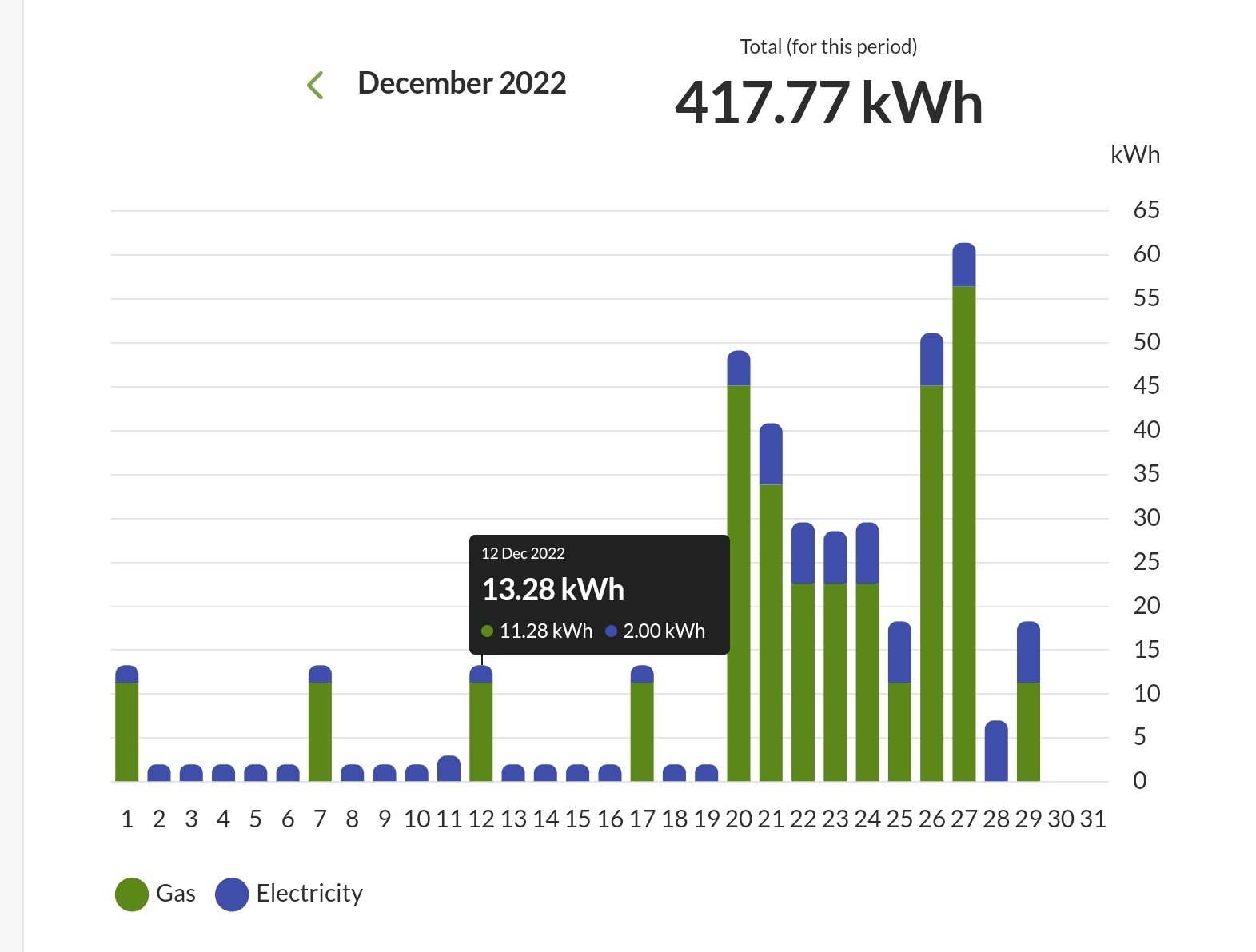Go to the previous month with the arrow
1256x952 pixels.
pos(316,85)
